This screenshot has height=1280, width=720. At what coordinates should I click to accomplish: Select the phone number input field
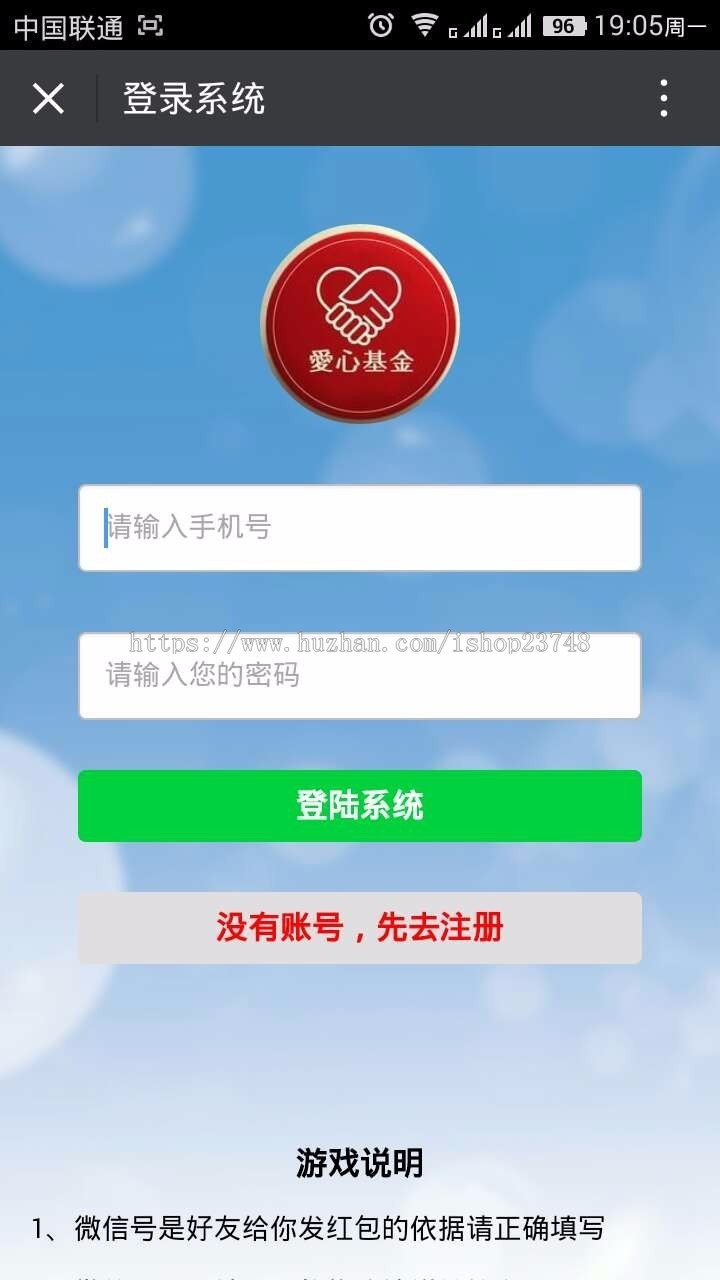359,528
